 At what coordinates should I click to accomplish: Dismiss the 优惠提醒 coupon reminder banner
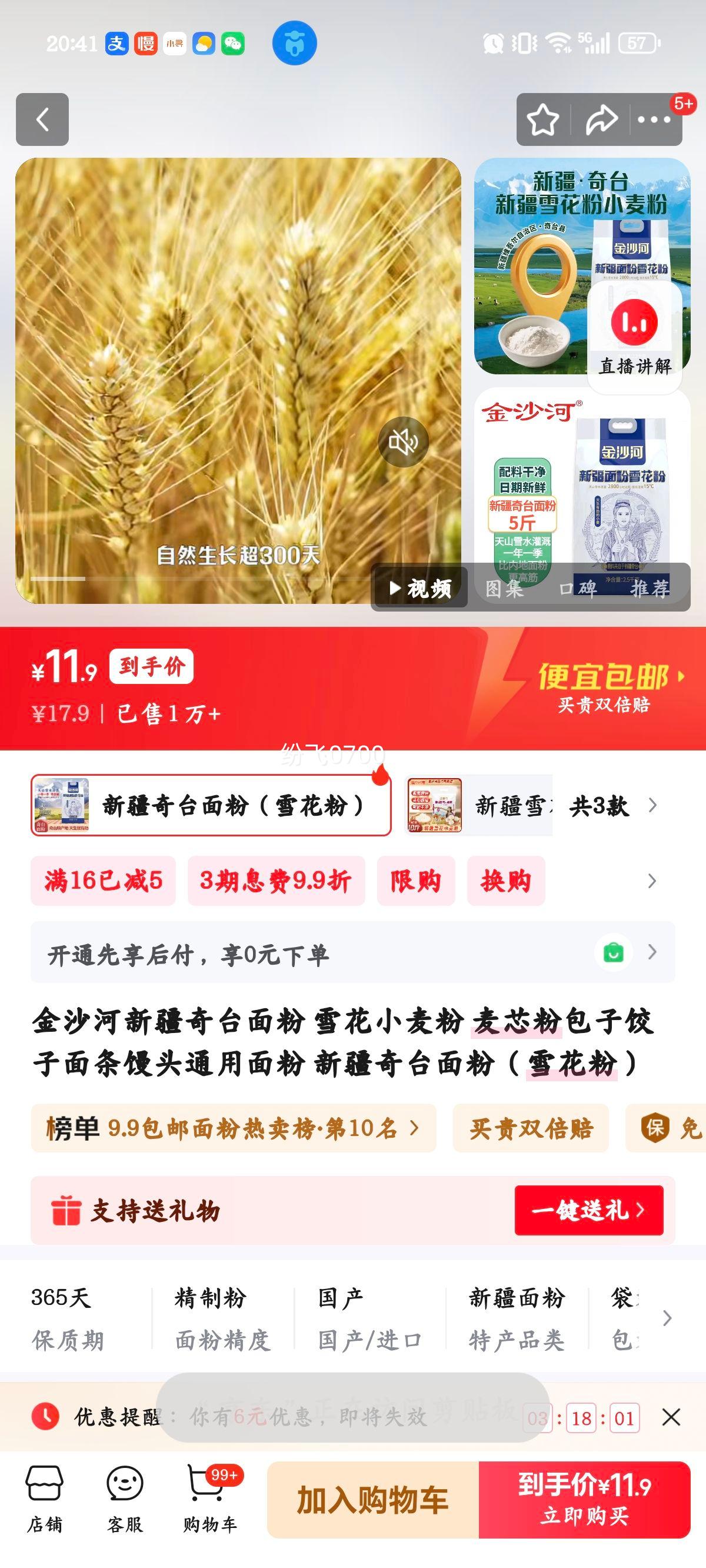670,1418
